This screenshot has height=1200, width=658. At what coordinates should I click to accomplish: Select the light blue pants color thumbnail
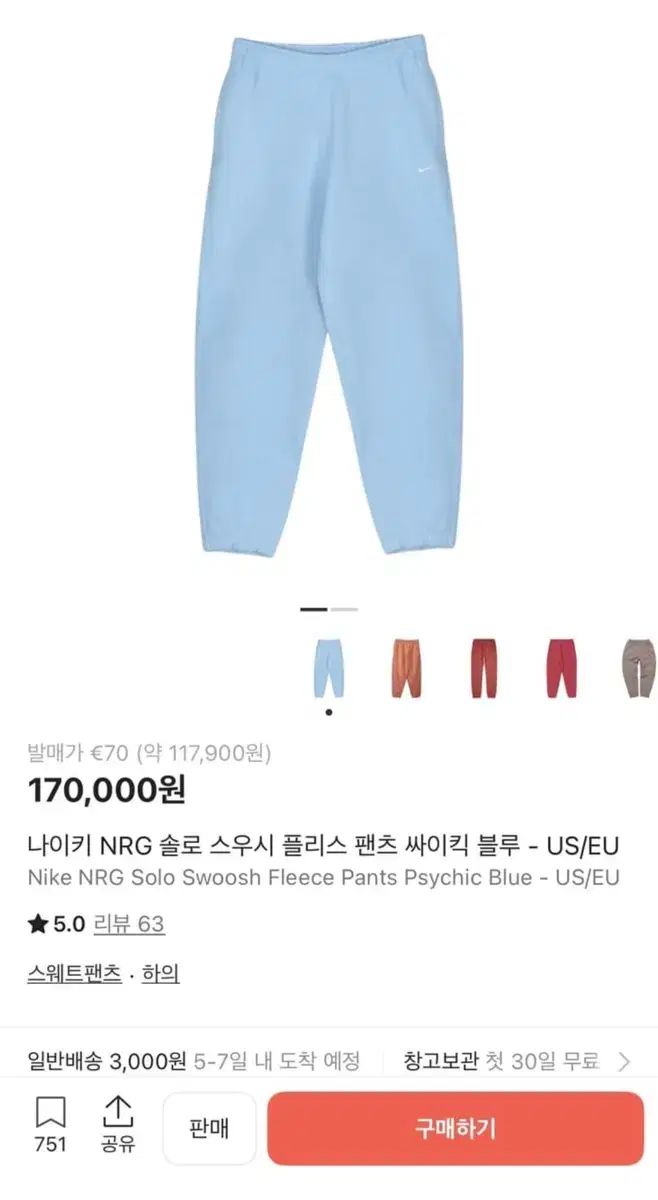[x=328, y=667]
